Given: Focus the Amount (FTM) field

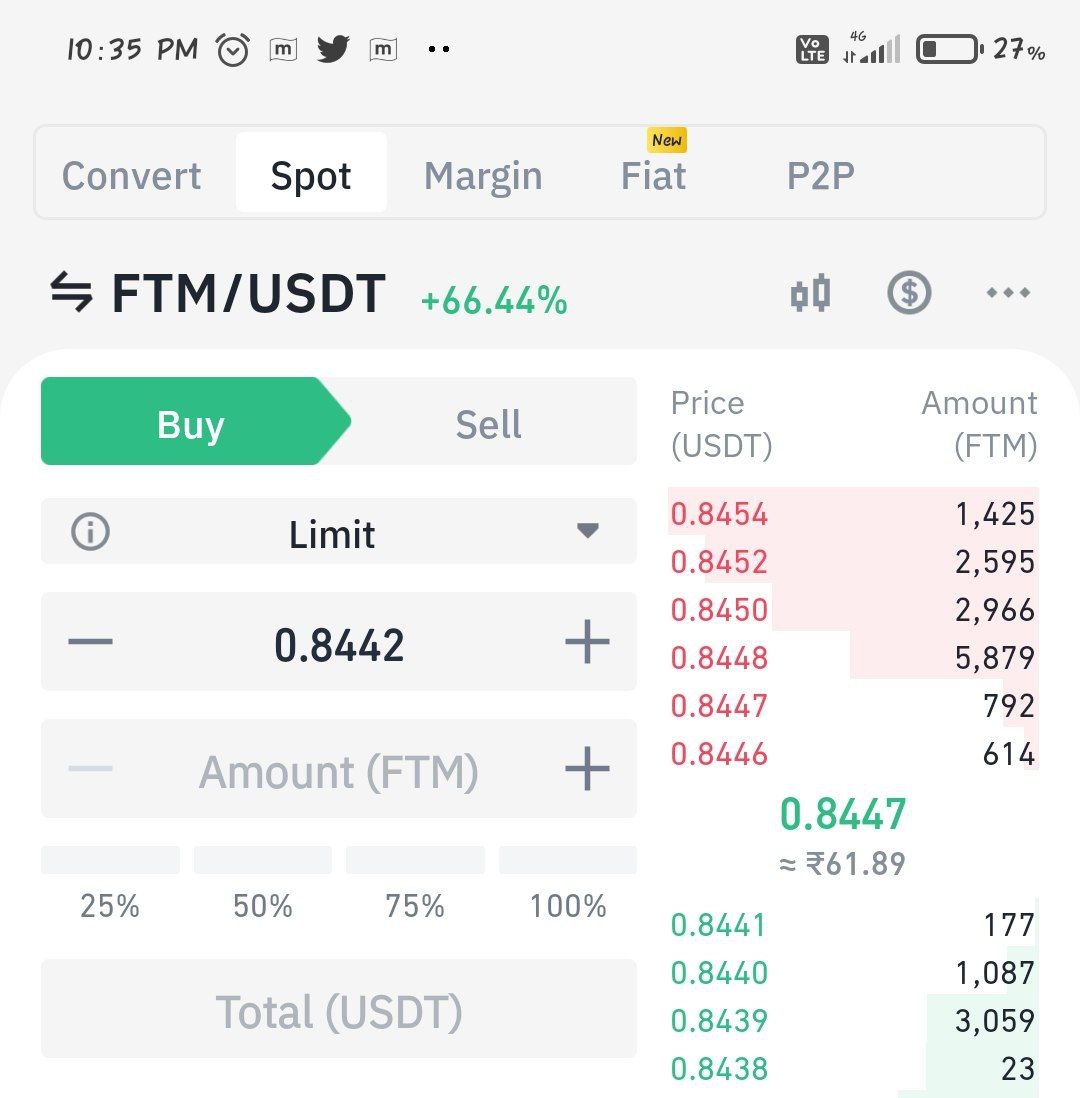Looking at the screenshot, I should pos(338,771).
